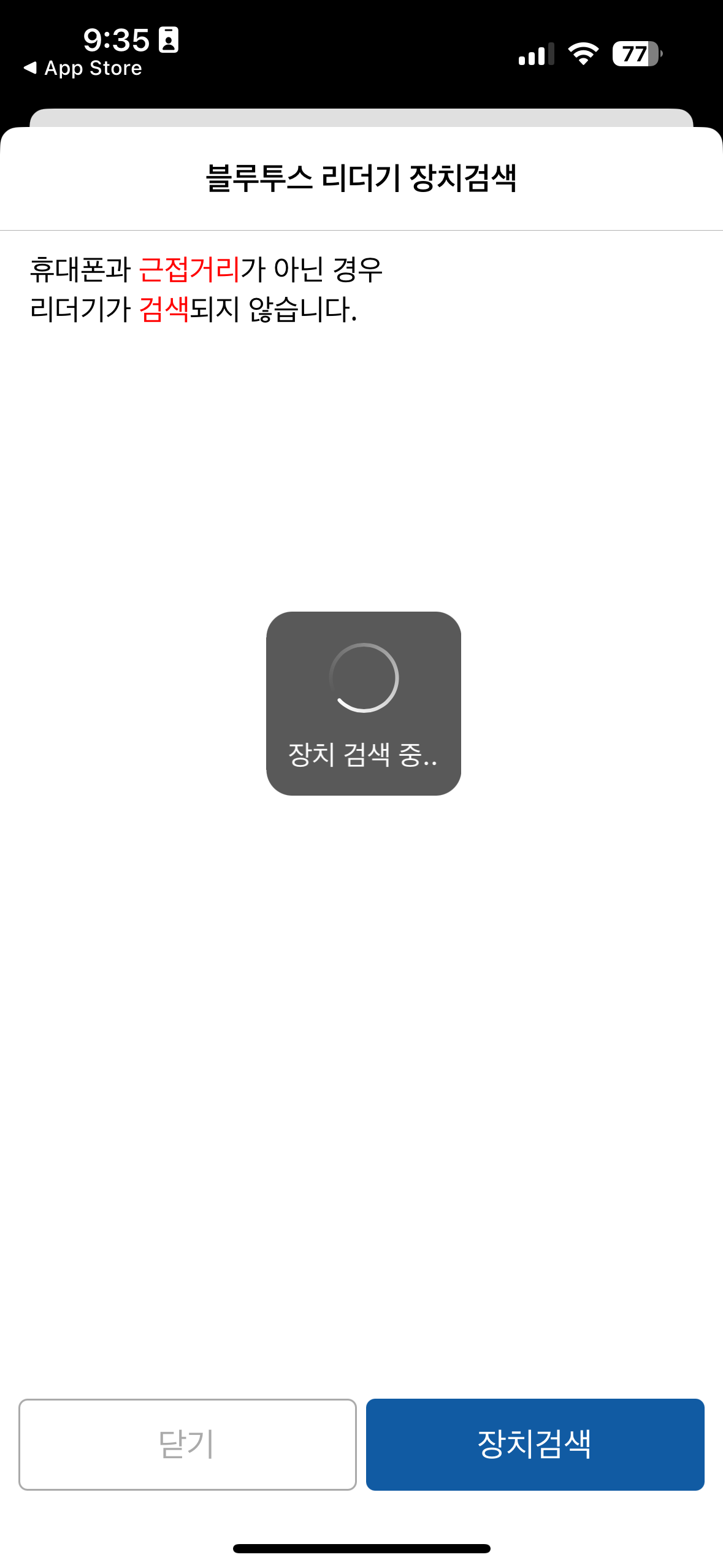Viewport: 723px width, 1568px height.
Task: Start scanning with the 장치검색 button
Action: [x=535, y=1444]
